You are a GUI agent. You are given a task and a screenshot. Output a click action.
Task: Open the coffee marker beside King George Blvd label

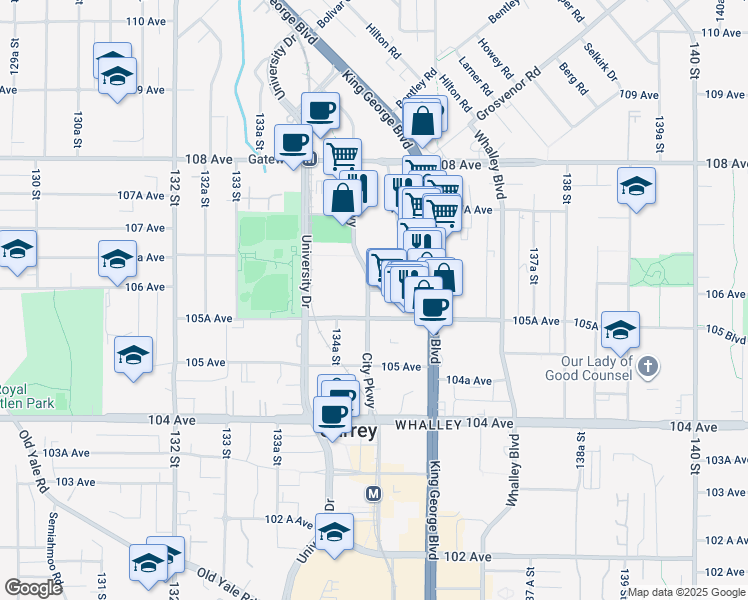click(321, 110)
